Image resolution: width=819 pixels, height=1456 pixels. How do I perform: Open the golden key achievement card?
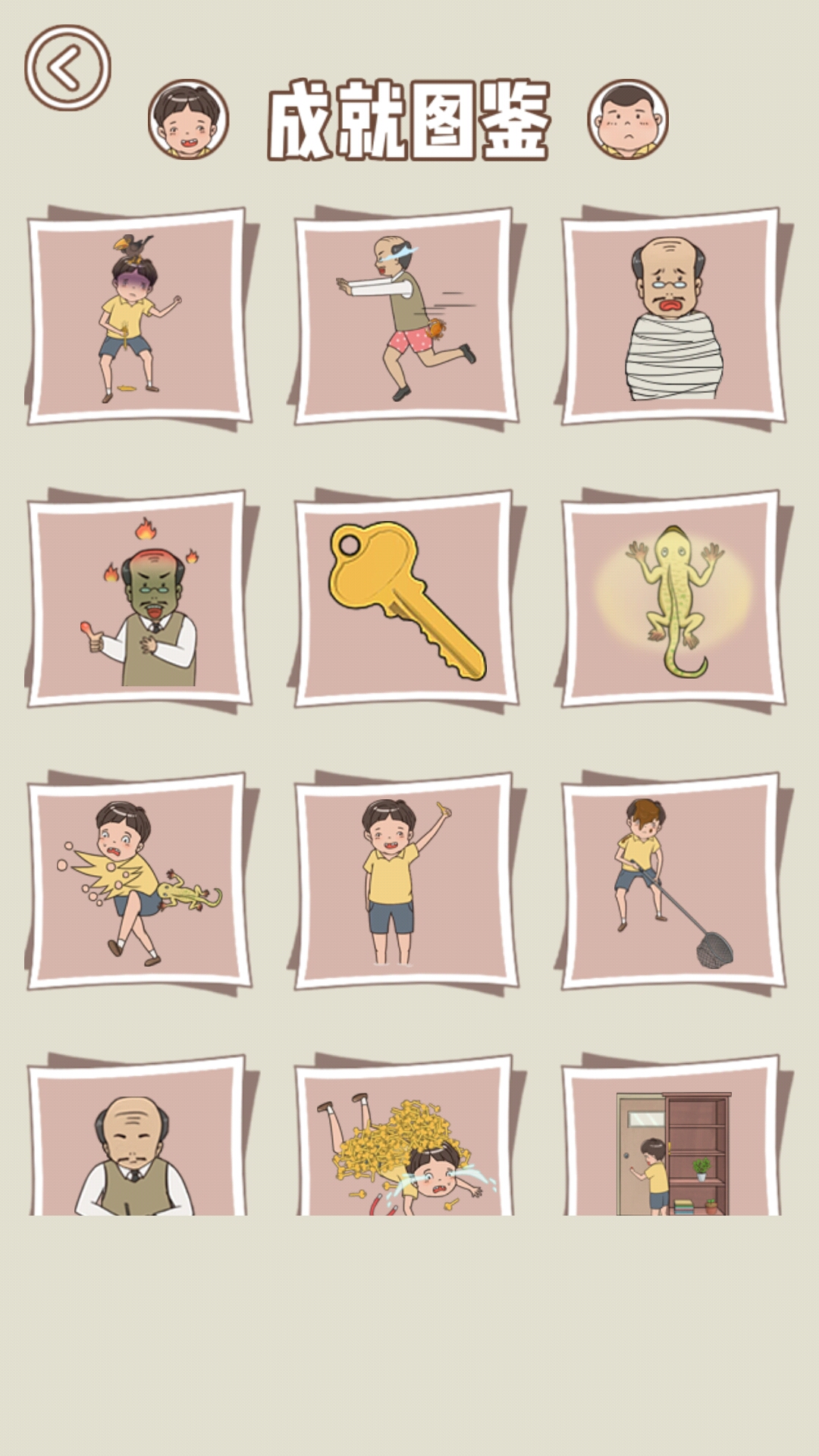click(x=406, y=599)
